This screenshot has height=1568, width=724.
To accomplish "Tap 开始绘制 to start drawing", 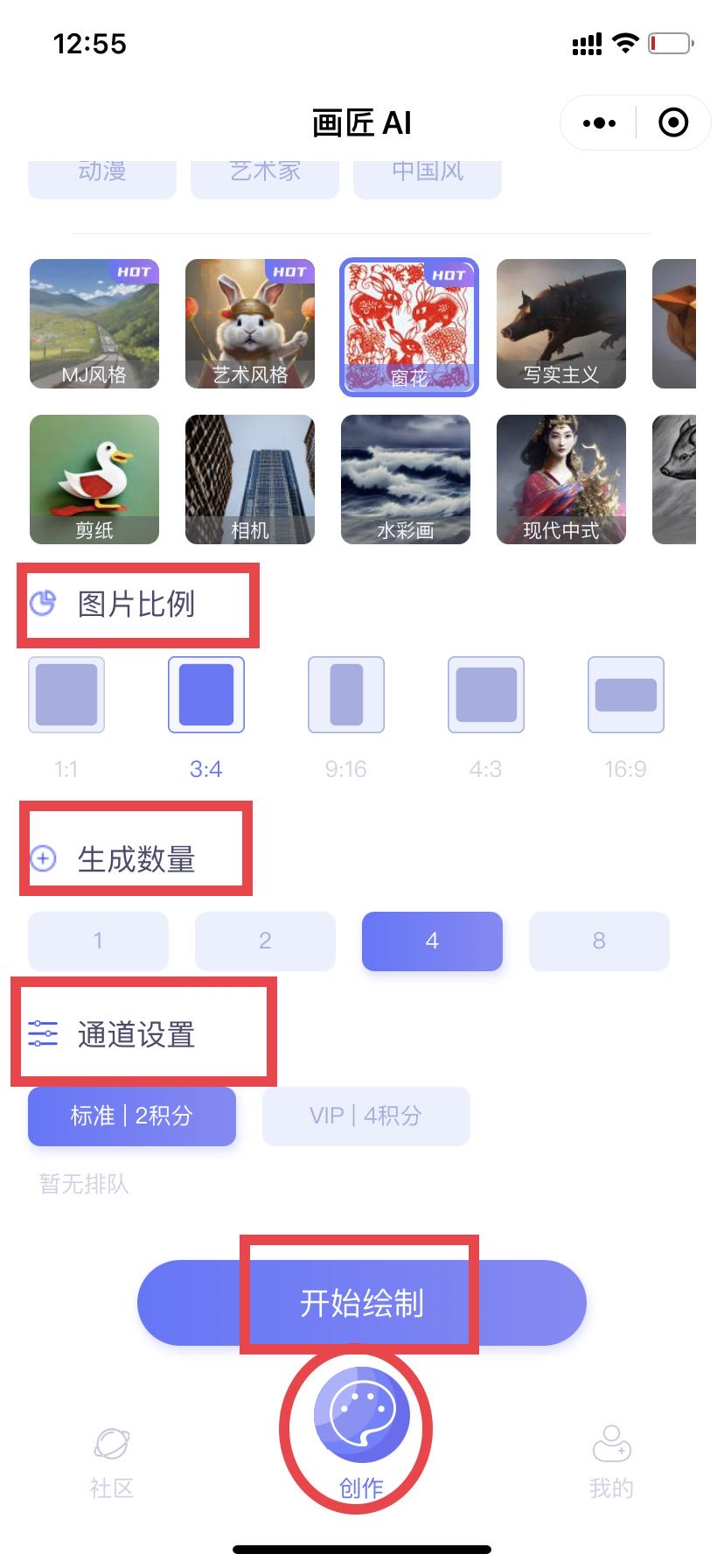I will tap(361, 1303).
